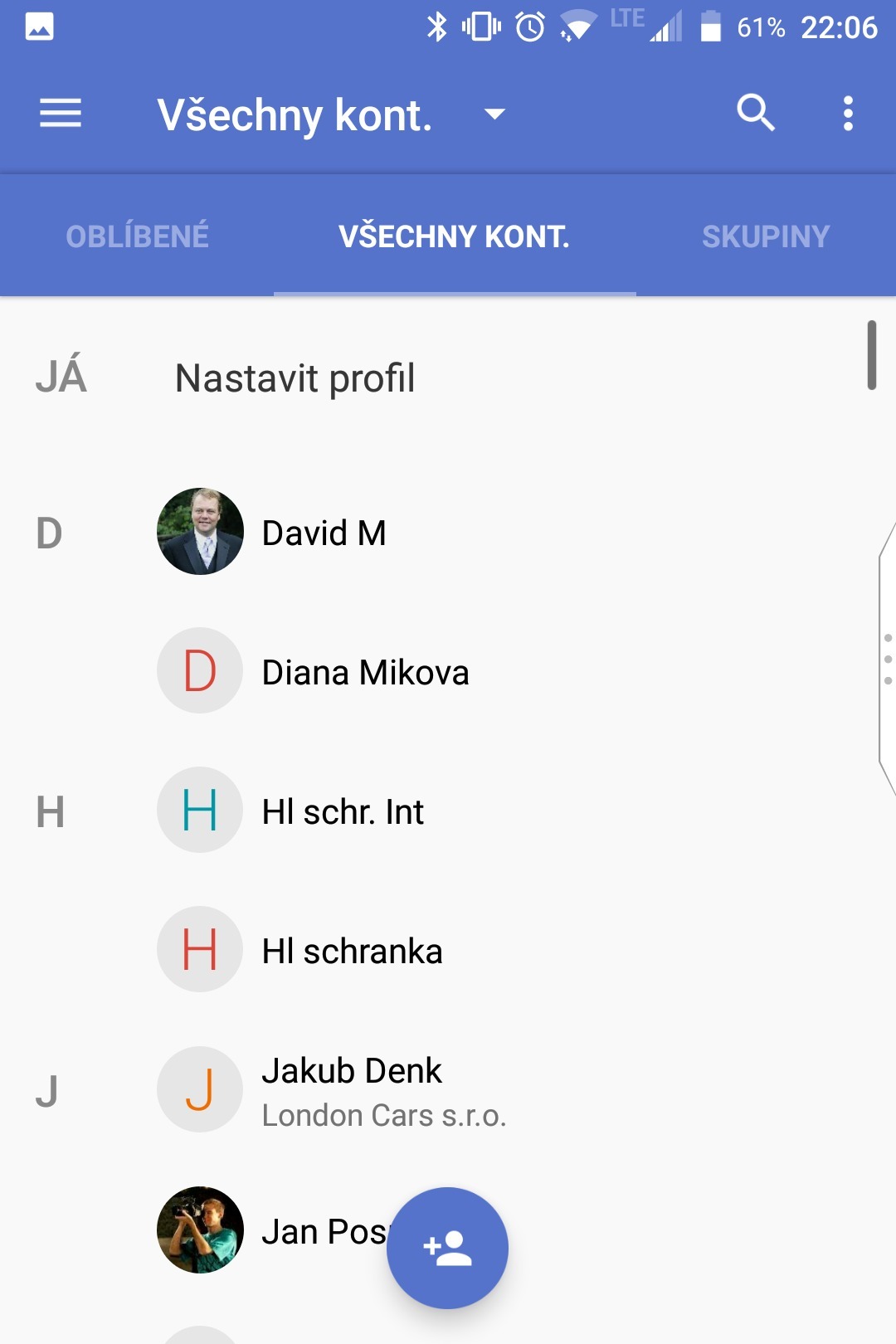Select the Jakub Denk avatar circle
This screenshot has height=1344, width=896.
(199, 1089)
